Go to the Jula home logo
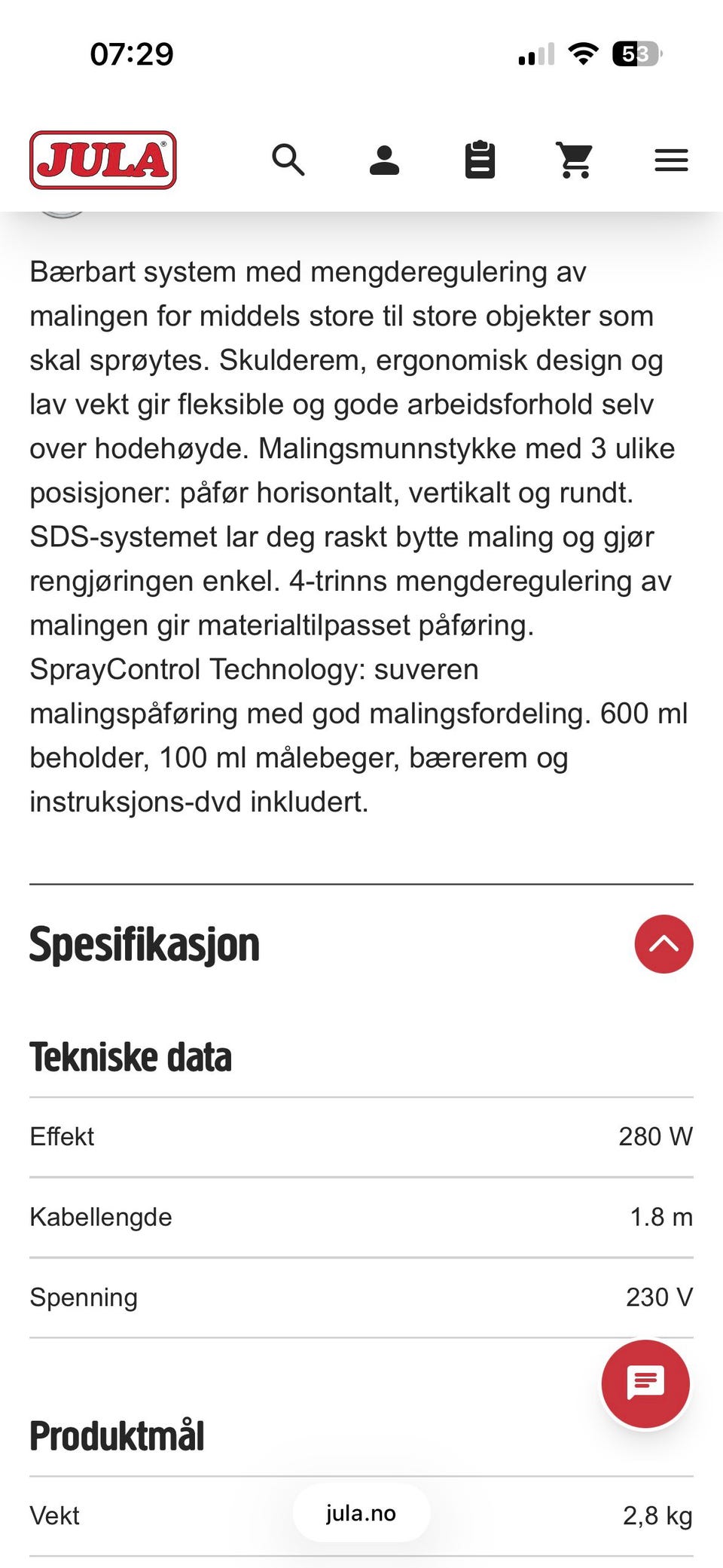Screen dimensions: 723x1568 (x=103, y=160)
